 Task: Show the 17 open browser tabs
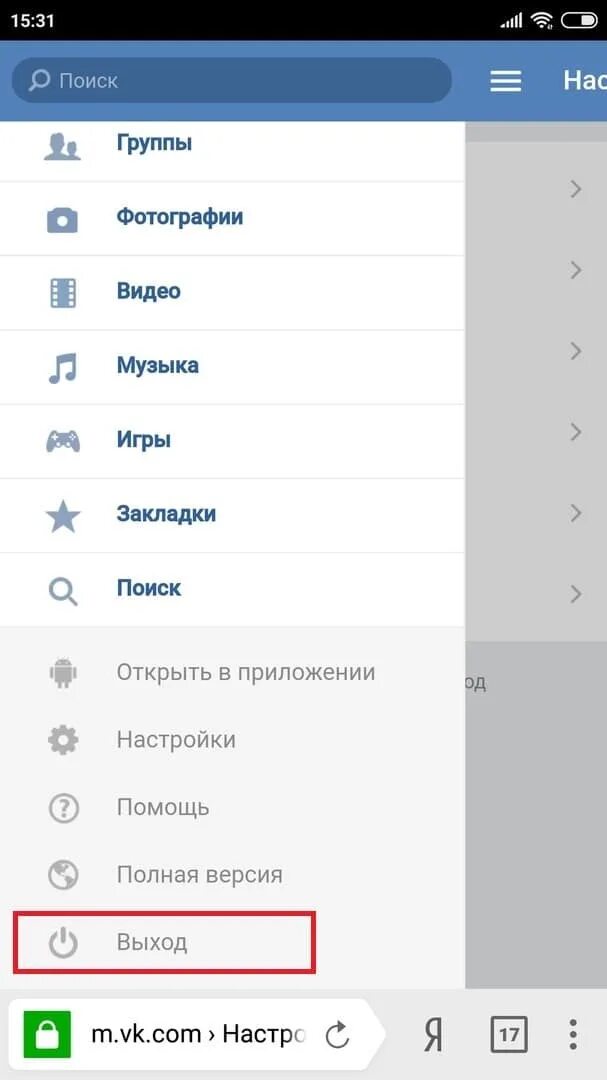(509, 1035)
